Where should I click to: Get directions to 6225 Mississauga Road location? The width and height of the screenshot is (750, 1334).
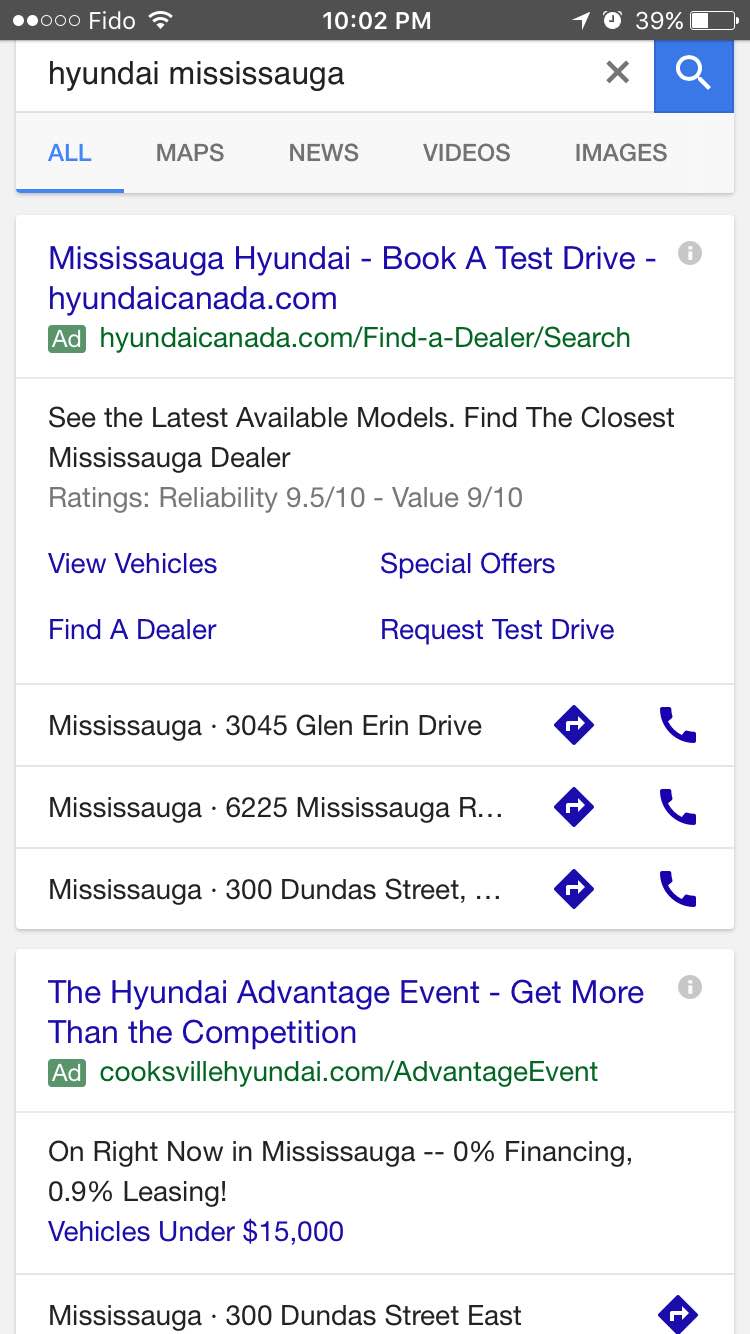tap(574, 807)
